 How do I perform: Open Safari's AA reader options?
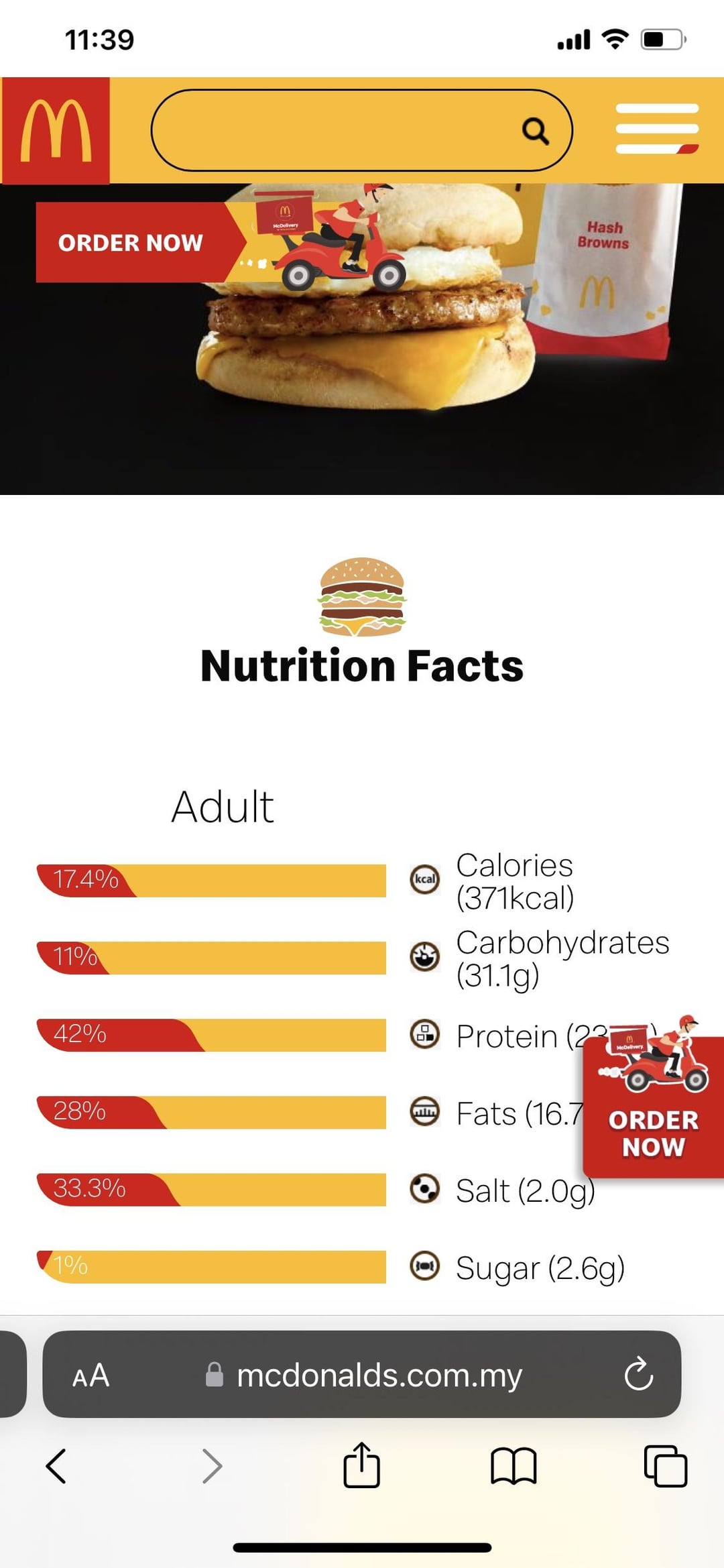pos(90,1376)
